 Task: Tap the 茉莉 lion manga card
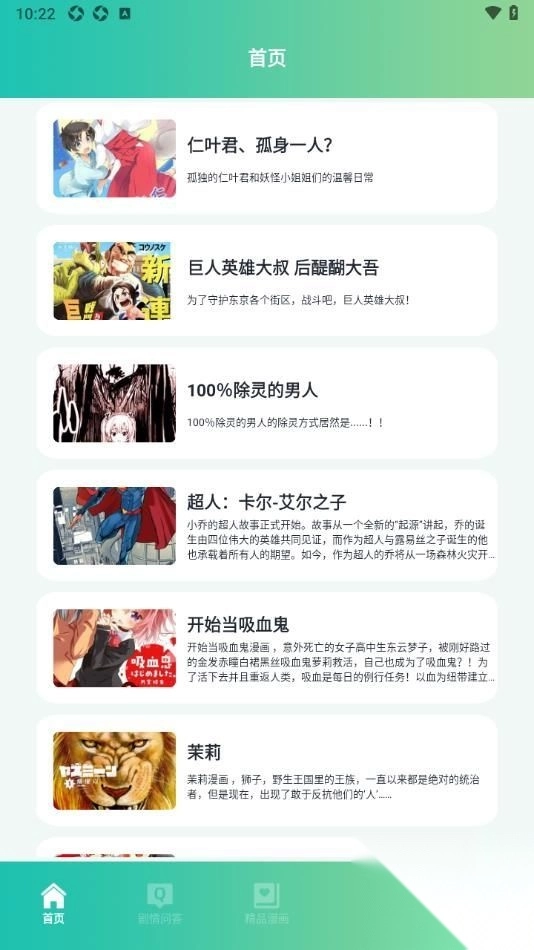(267, 770)
